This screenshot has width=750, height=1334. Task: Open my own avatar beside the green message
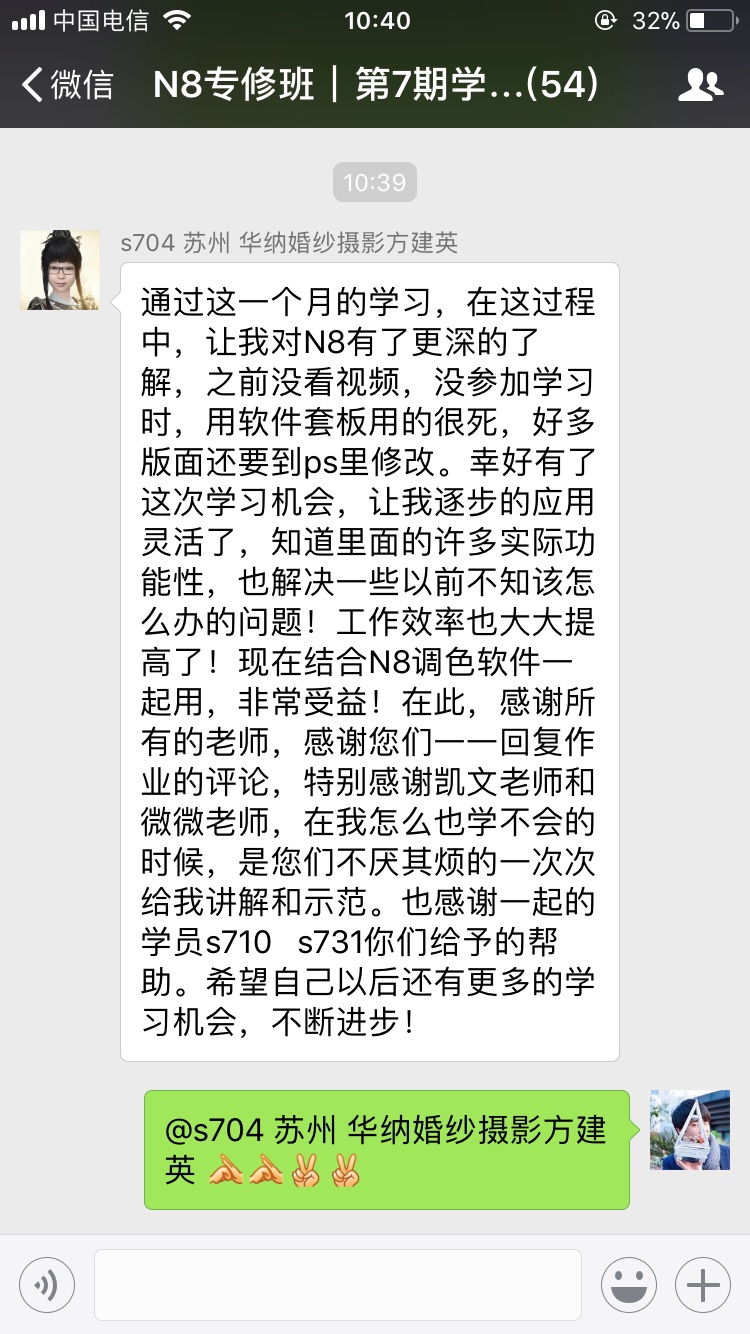tap(690, 1130)
